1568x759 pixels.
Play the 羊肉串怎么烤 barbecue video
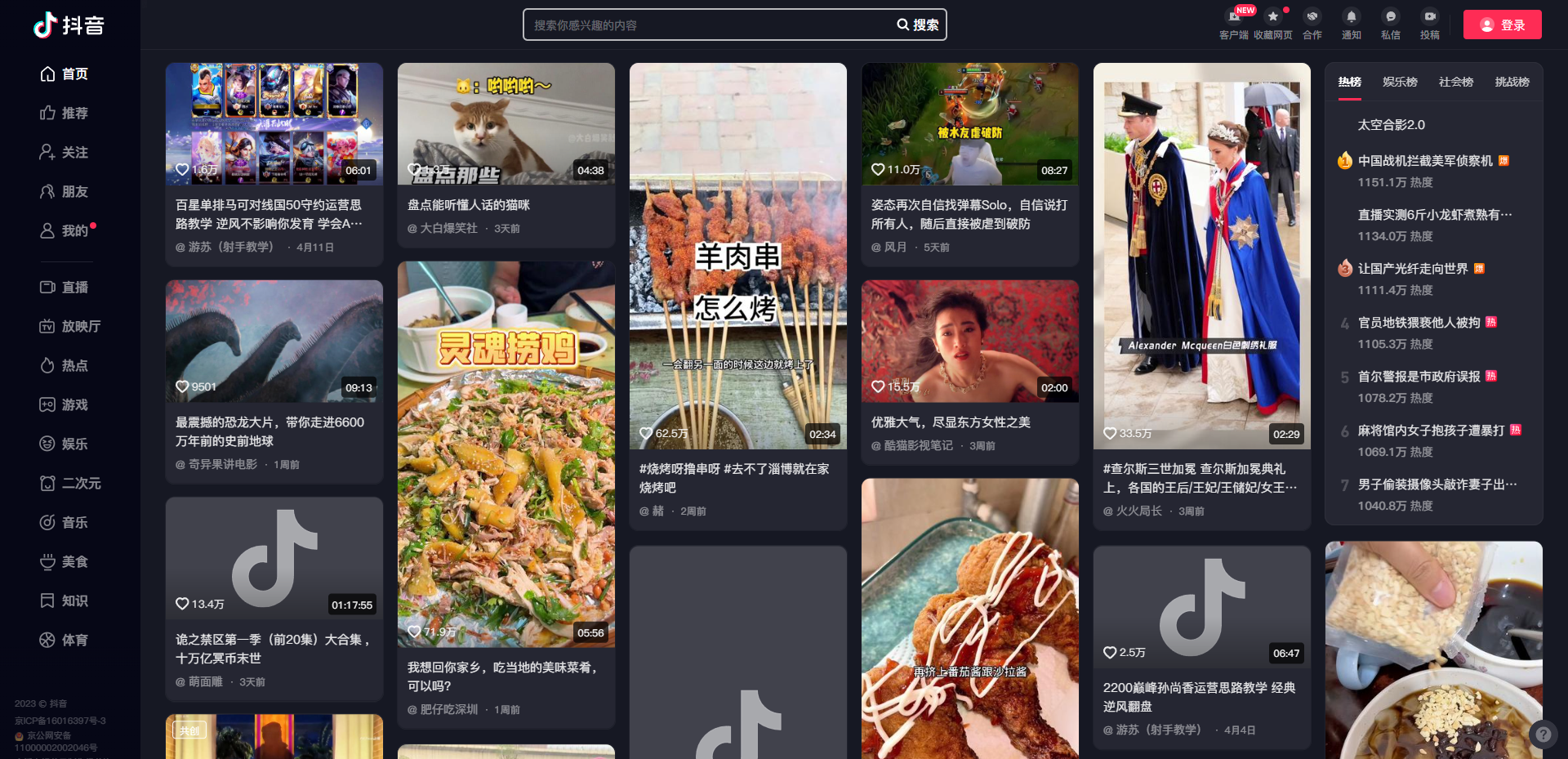[x=737, y=256]
